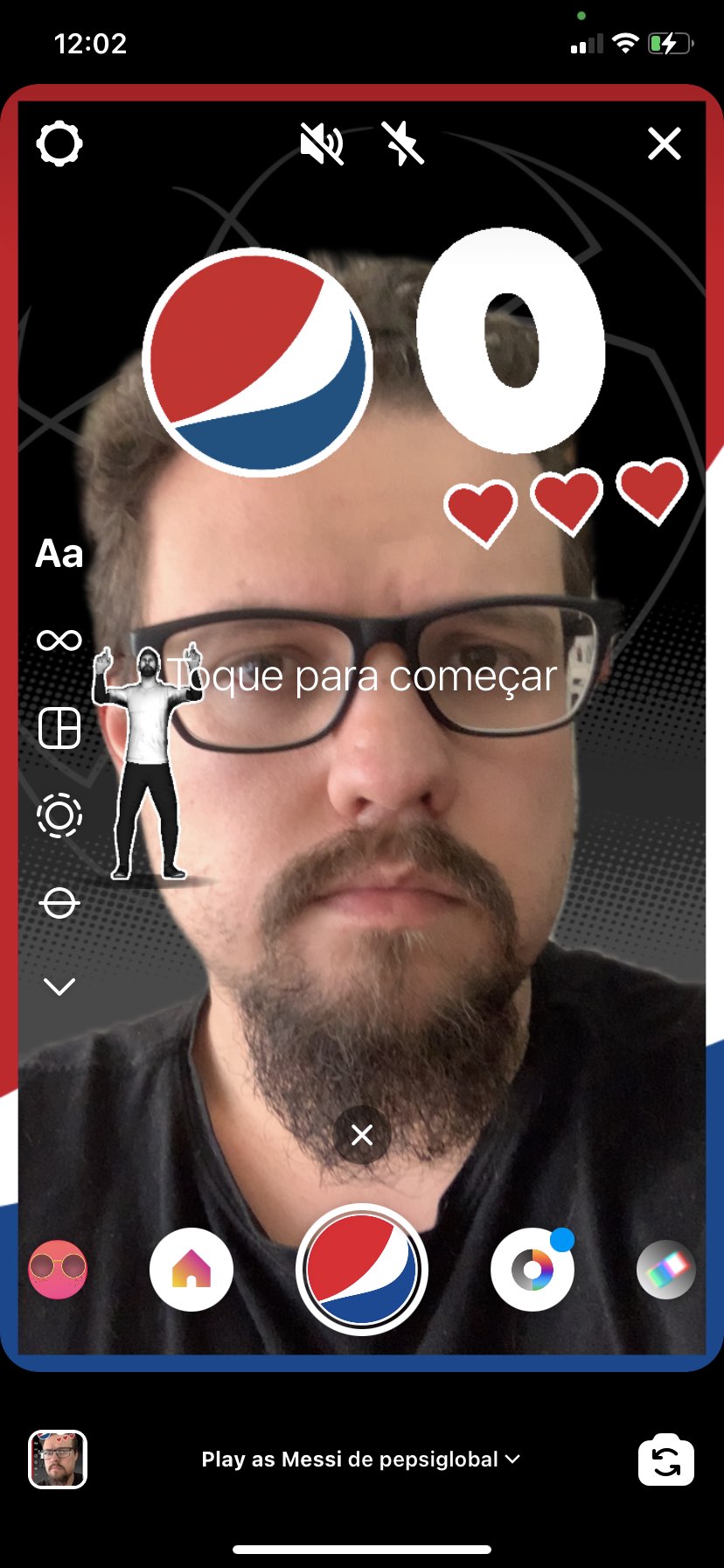Viewport: 724px width, 1568px height.
Task: Select the hands-free dashed circle mode
Action: click(59, 815)
